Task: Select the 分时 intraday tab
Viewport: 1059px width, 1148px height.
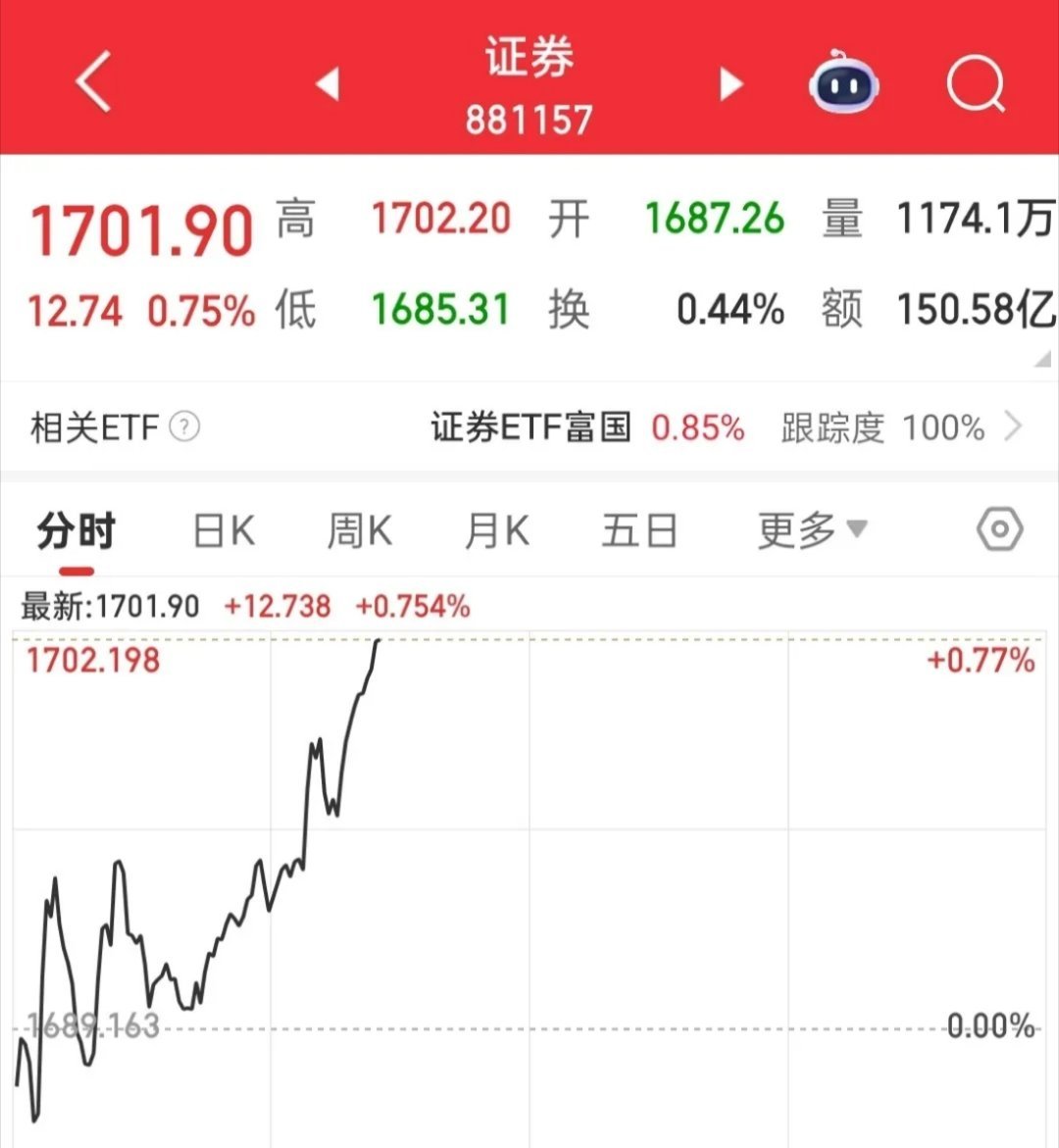Action: [76, 529]
